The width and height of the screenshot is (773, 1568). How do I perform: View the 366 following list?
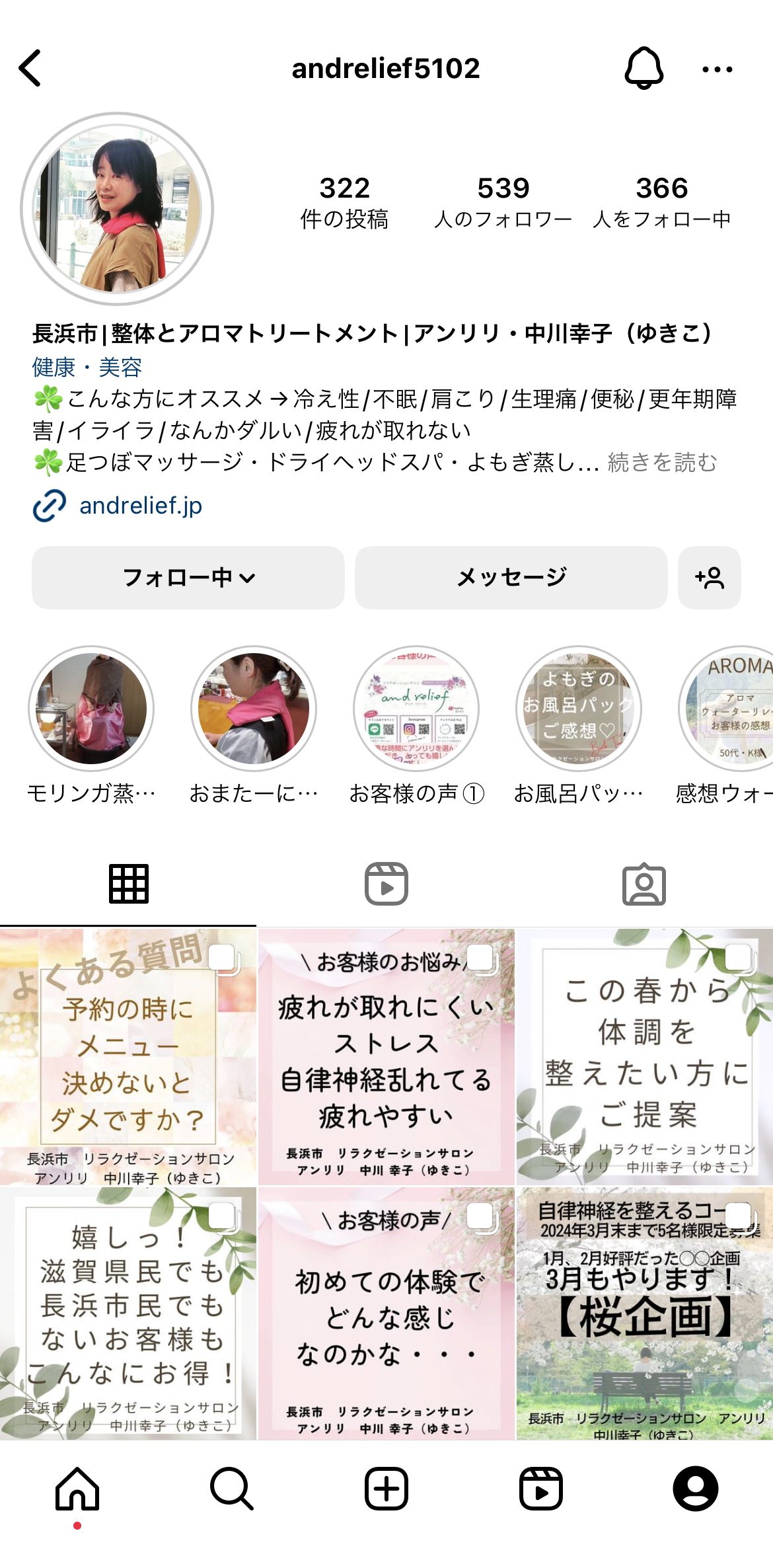[661, 202]
